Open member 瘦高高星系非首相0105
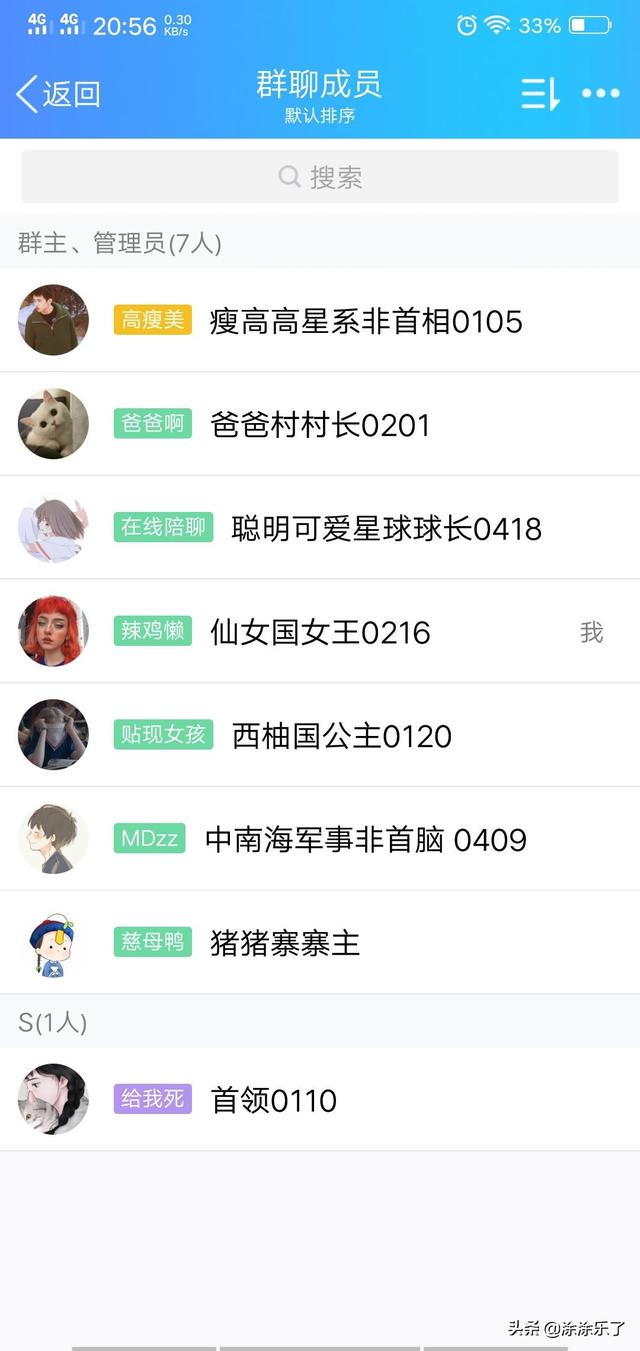 320,320
